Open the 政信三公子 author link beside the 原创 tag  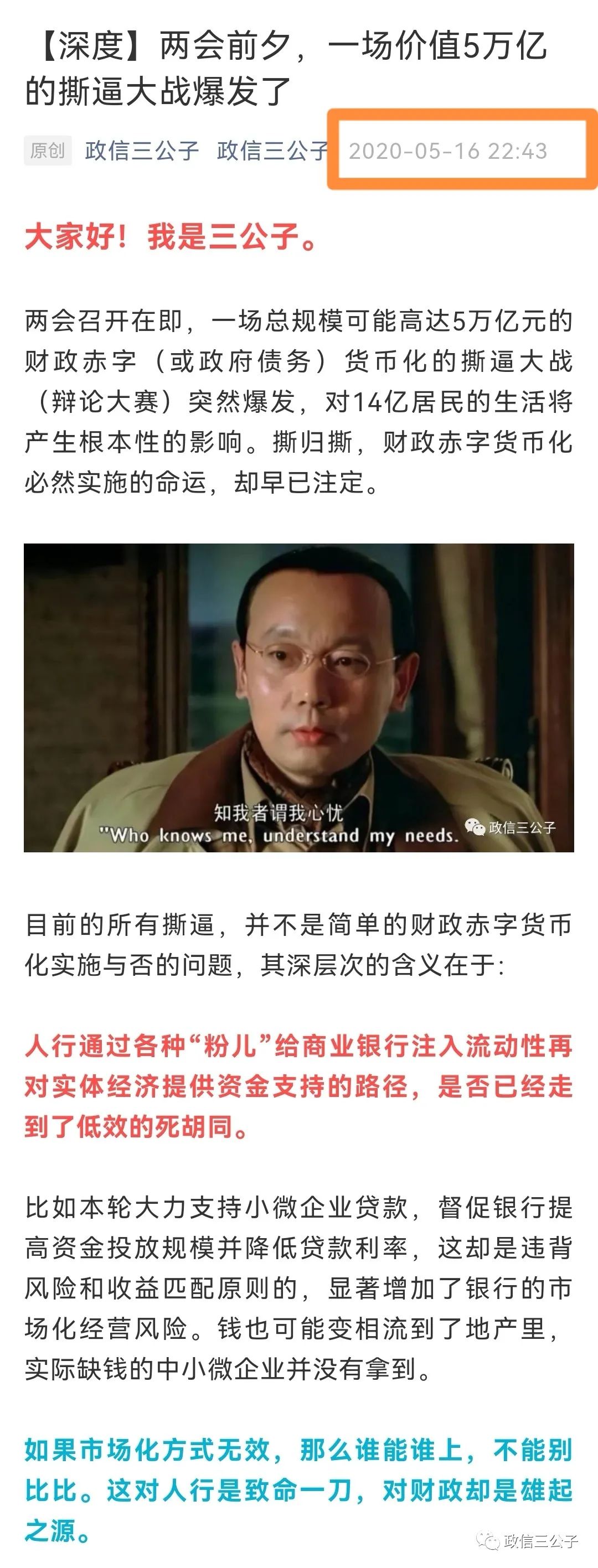(x=142, y=151)
